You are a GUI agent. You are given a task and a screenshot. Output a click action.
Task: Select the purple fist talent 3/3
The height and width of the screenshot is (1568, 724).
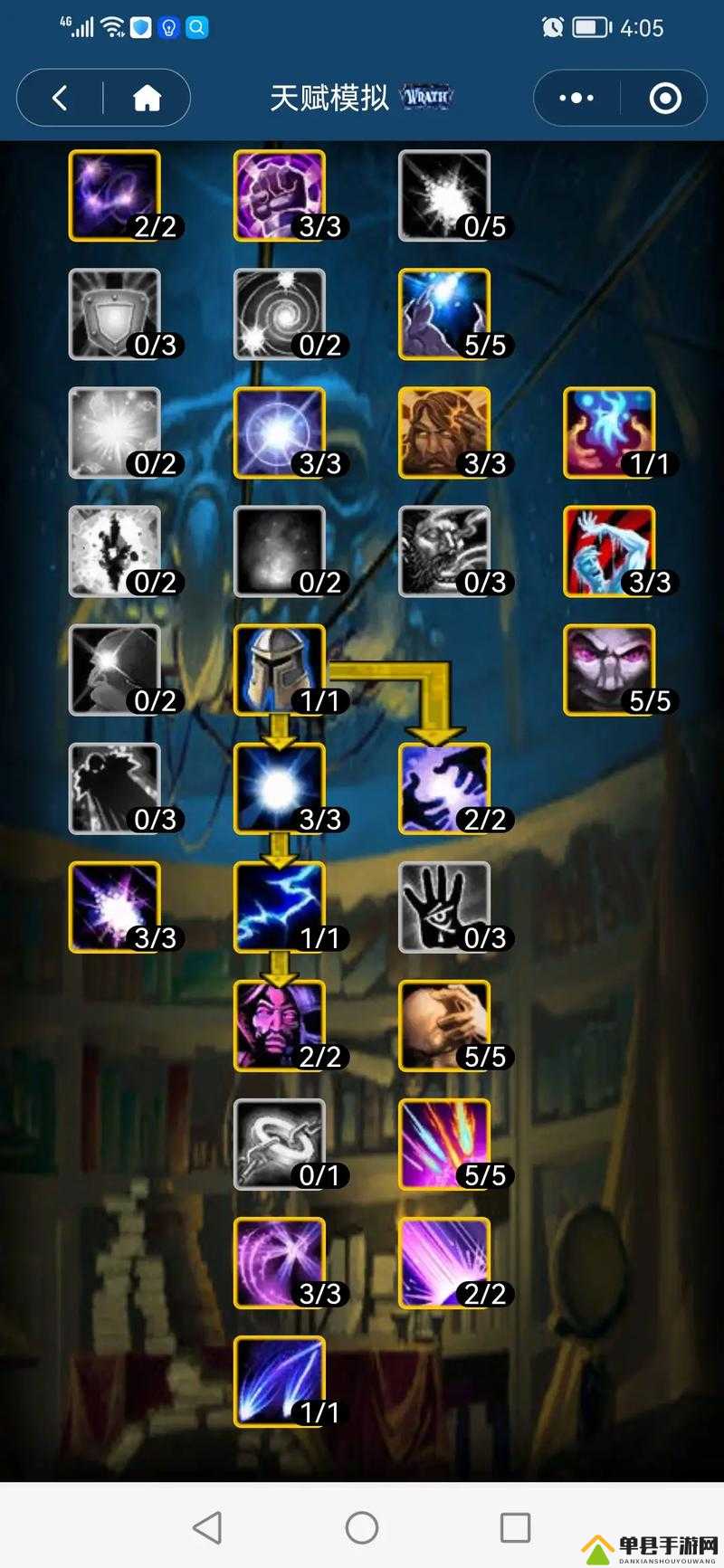click(280, 195)
